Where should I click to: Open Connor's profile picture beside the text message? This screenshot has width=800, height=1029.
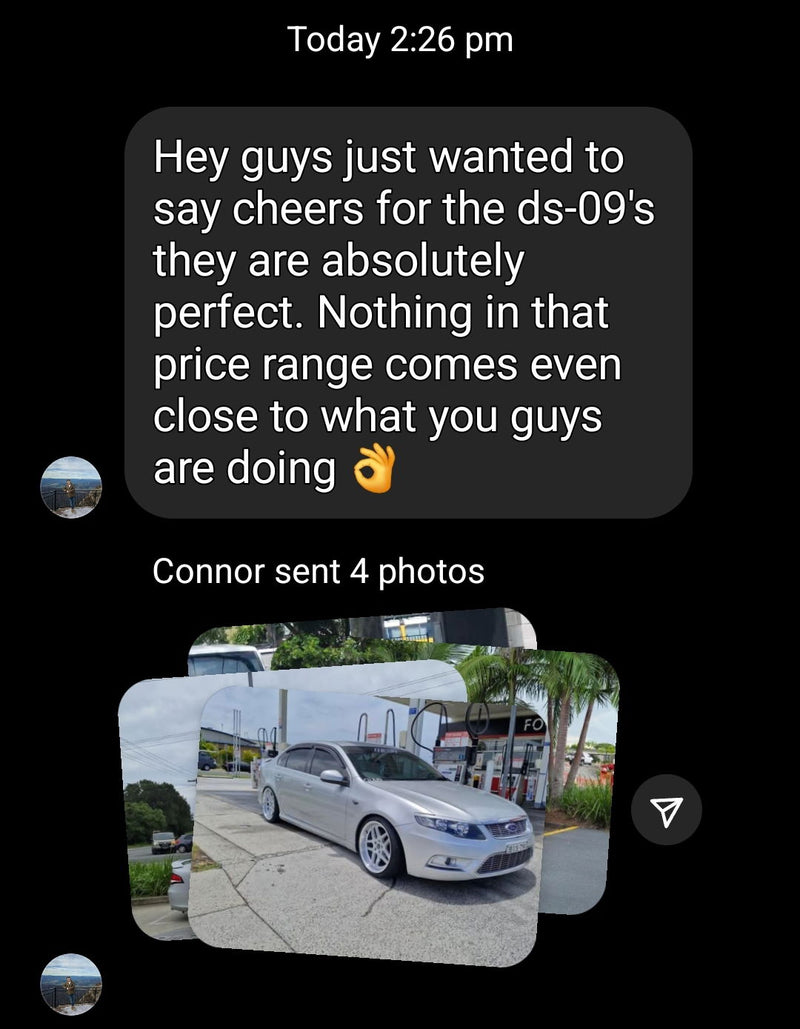71,487
